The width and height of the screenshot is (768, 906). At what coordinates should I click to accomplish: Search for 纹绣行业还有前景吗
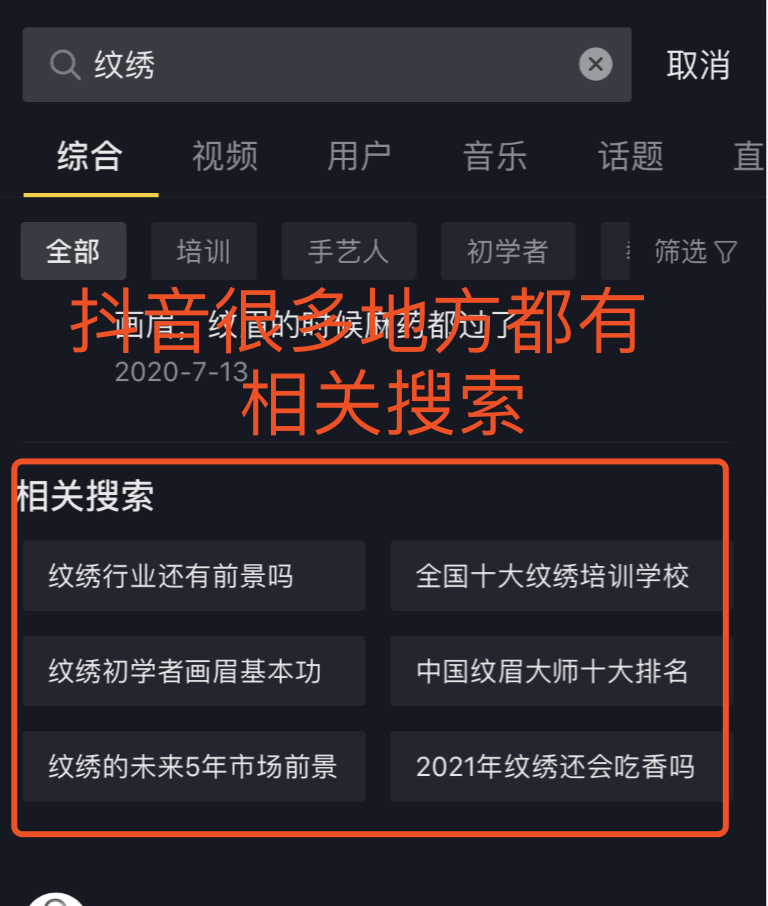pos(193,576)
